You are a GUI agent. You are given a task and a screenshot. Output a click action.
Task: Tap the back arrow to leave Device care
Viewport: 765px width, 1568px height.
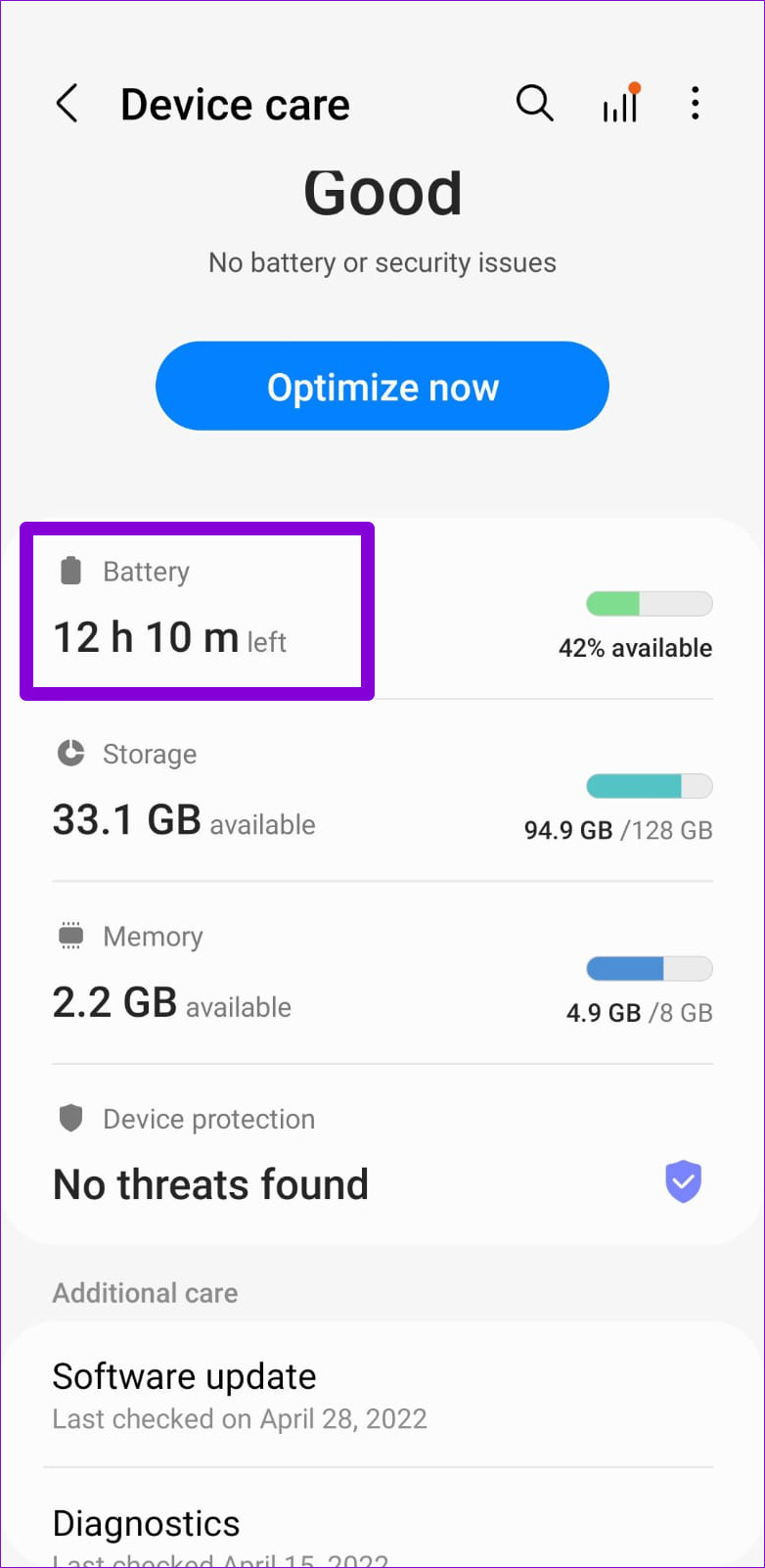pyautogui.click(x=67, y=103)
